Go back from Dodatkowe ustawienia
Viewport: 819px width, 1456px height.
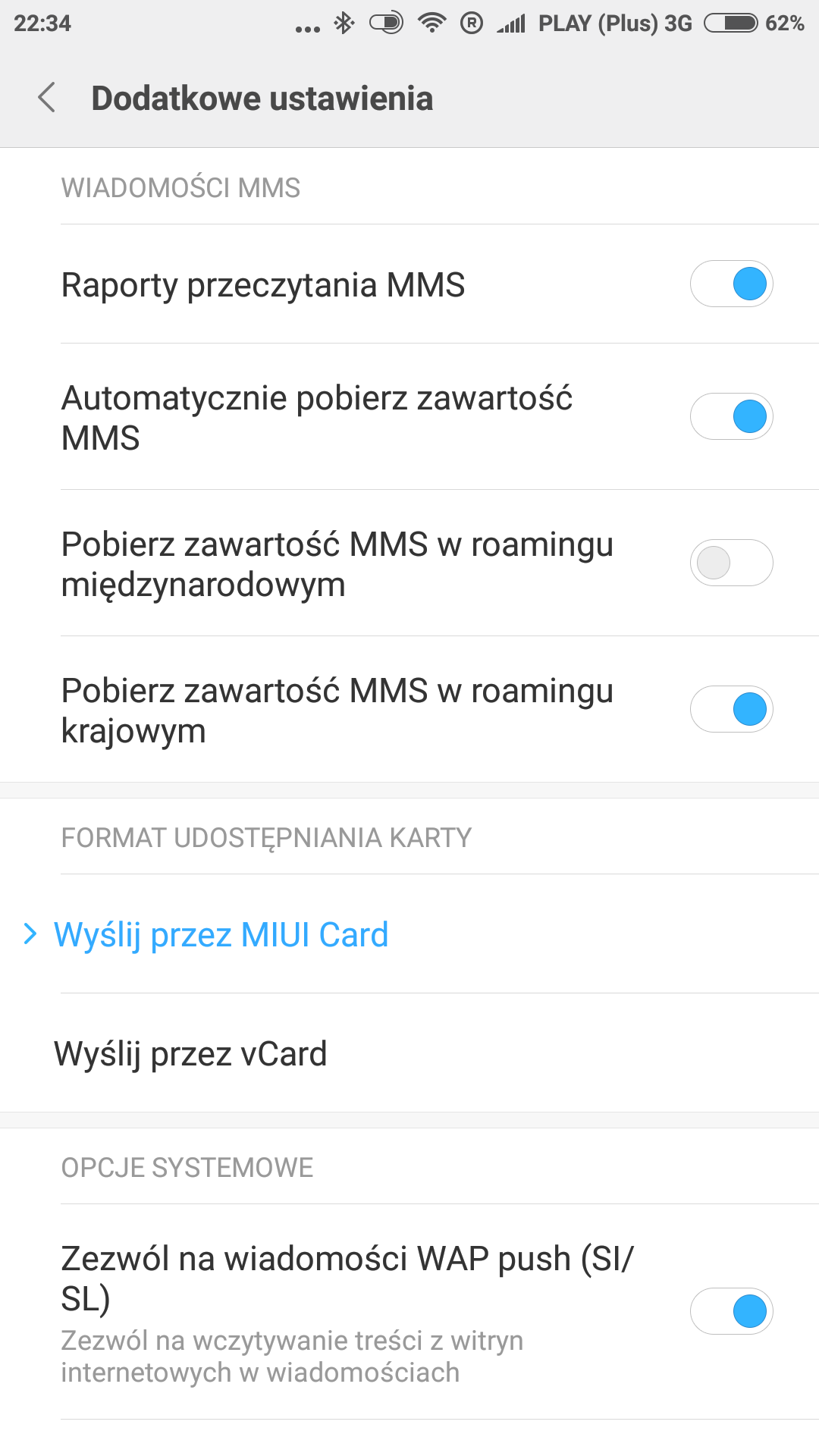47,98
